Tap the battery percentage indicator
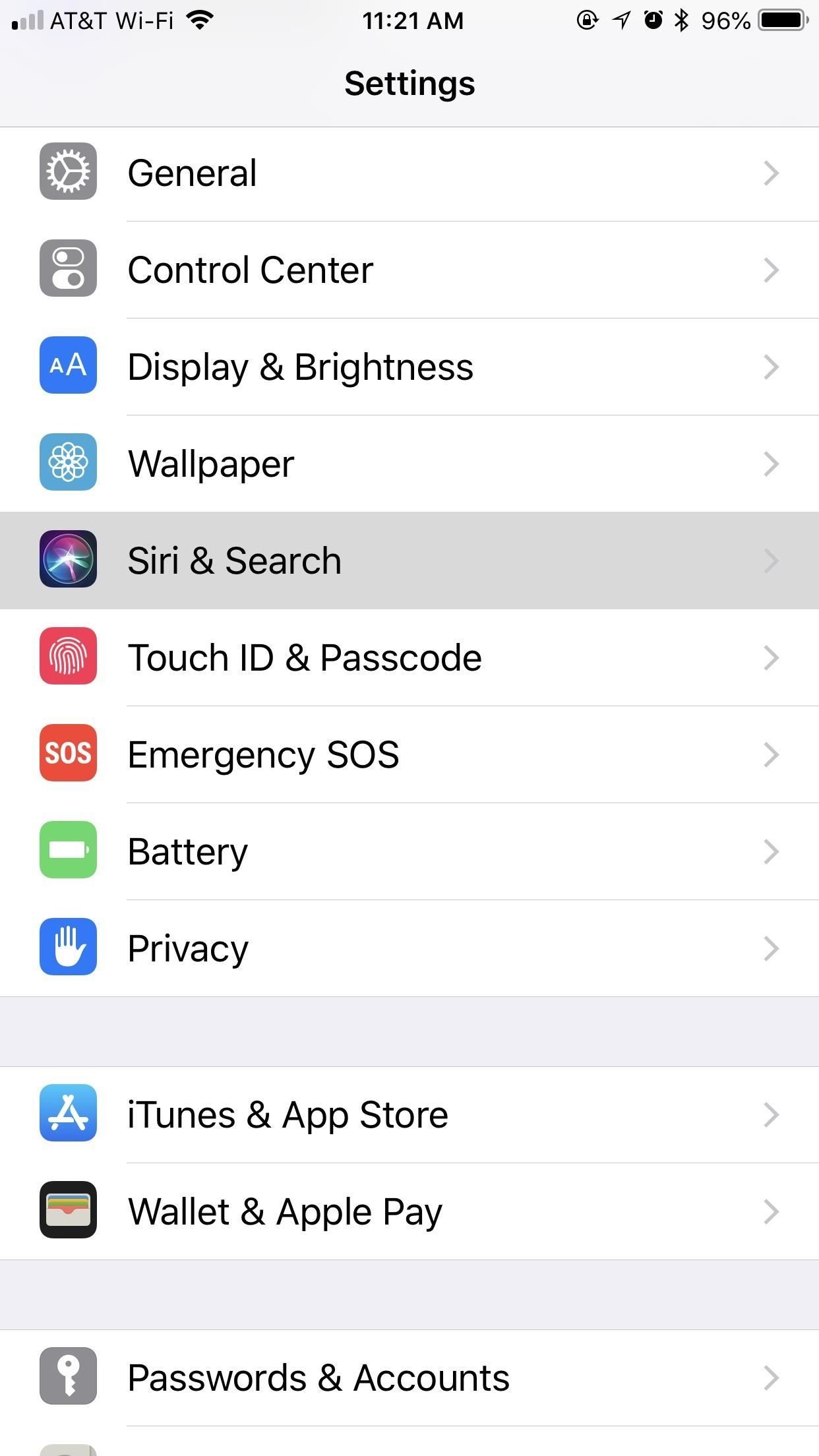819x1456 pixels. click(x=727, y=20)
